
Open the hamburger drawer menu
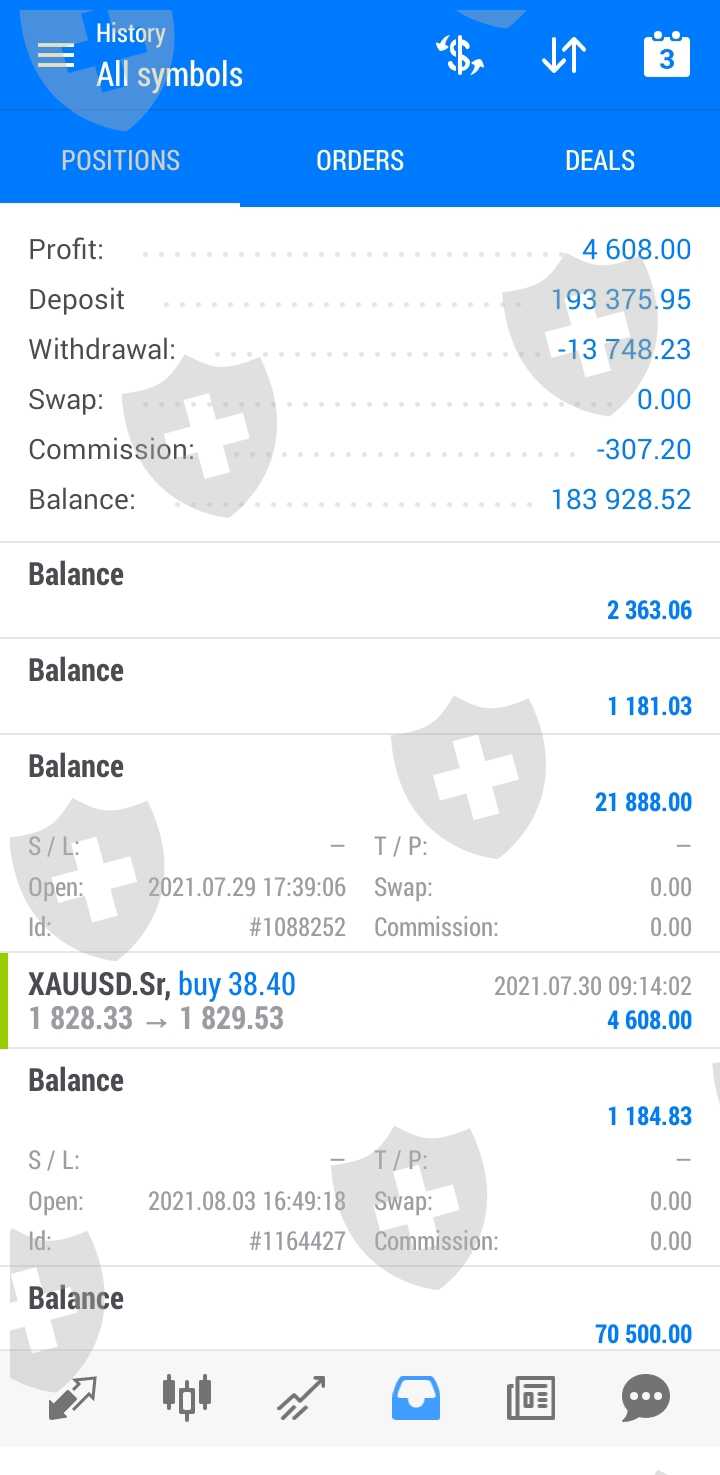56,55
